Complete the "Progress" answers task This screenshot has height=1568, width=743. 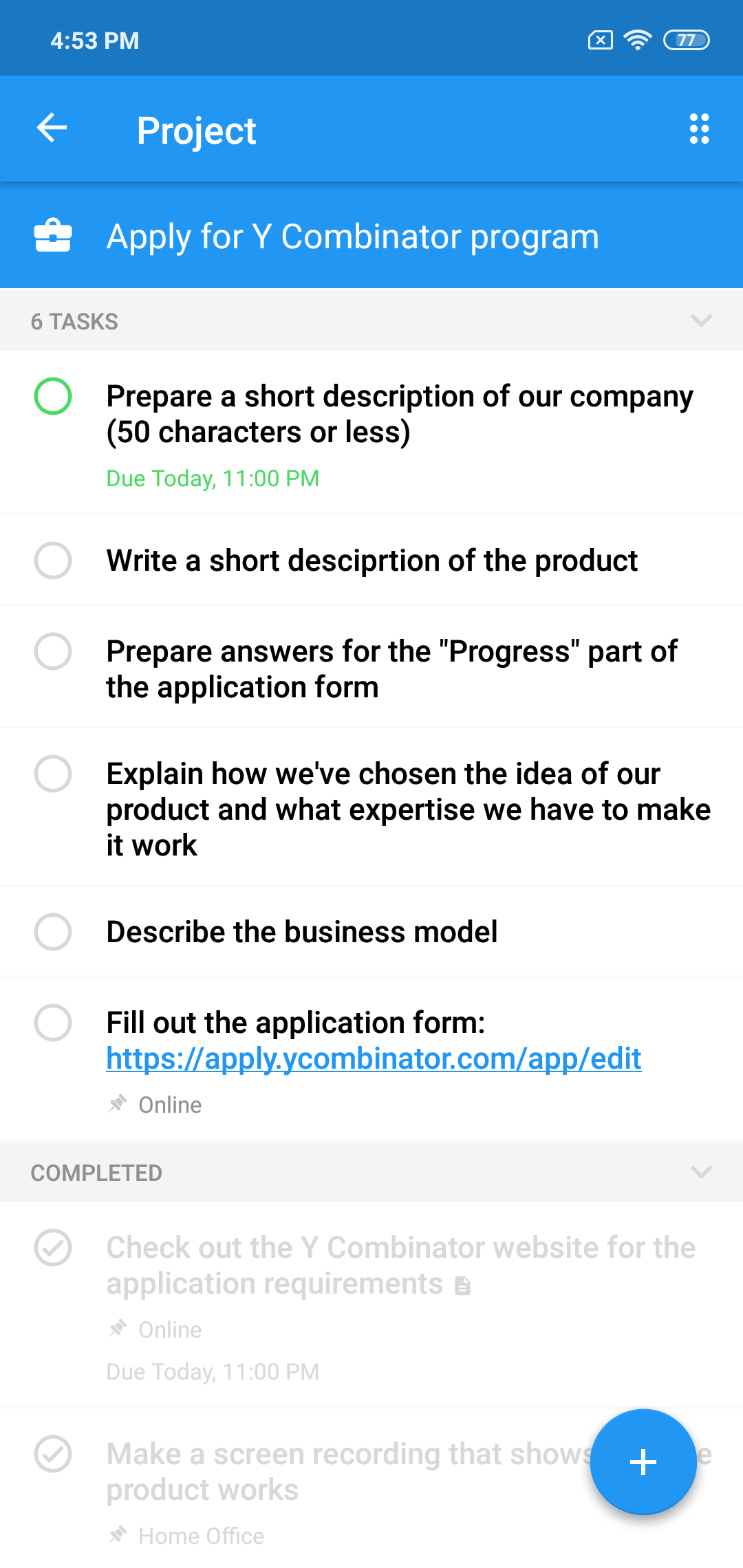[x=53, y=651]
